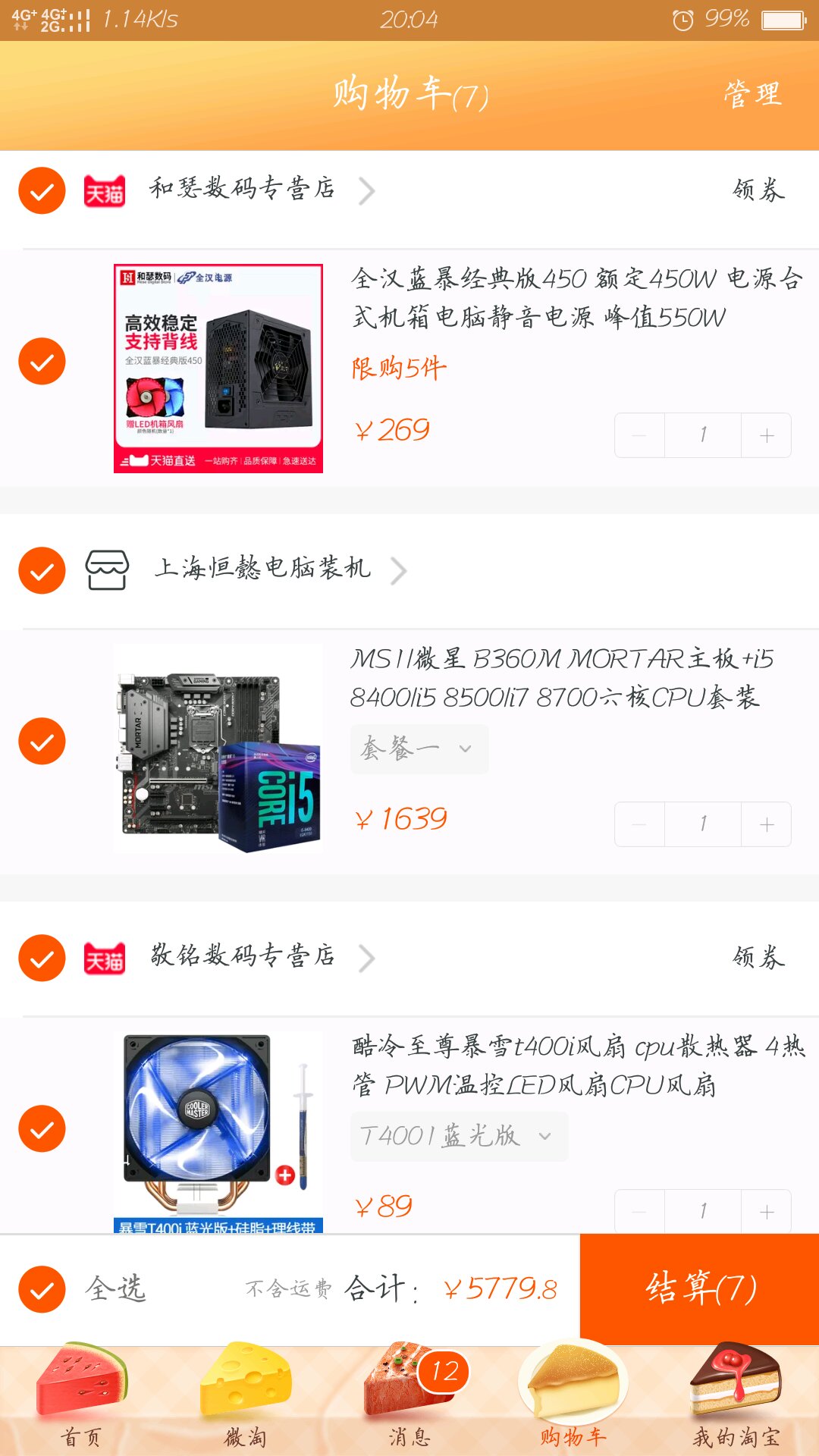The image size is (819, 1456).
Task: Uncheck the 全汉蓝暴经典版450 power supply item
Action: (42, 362)
